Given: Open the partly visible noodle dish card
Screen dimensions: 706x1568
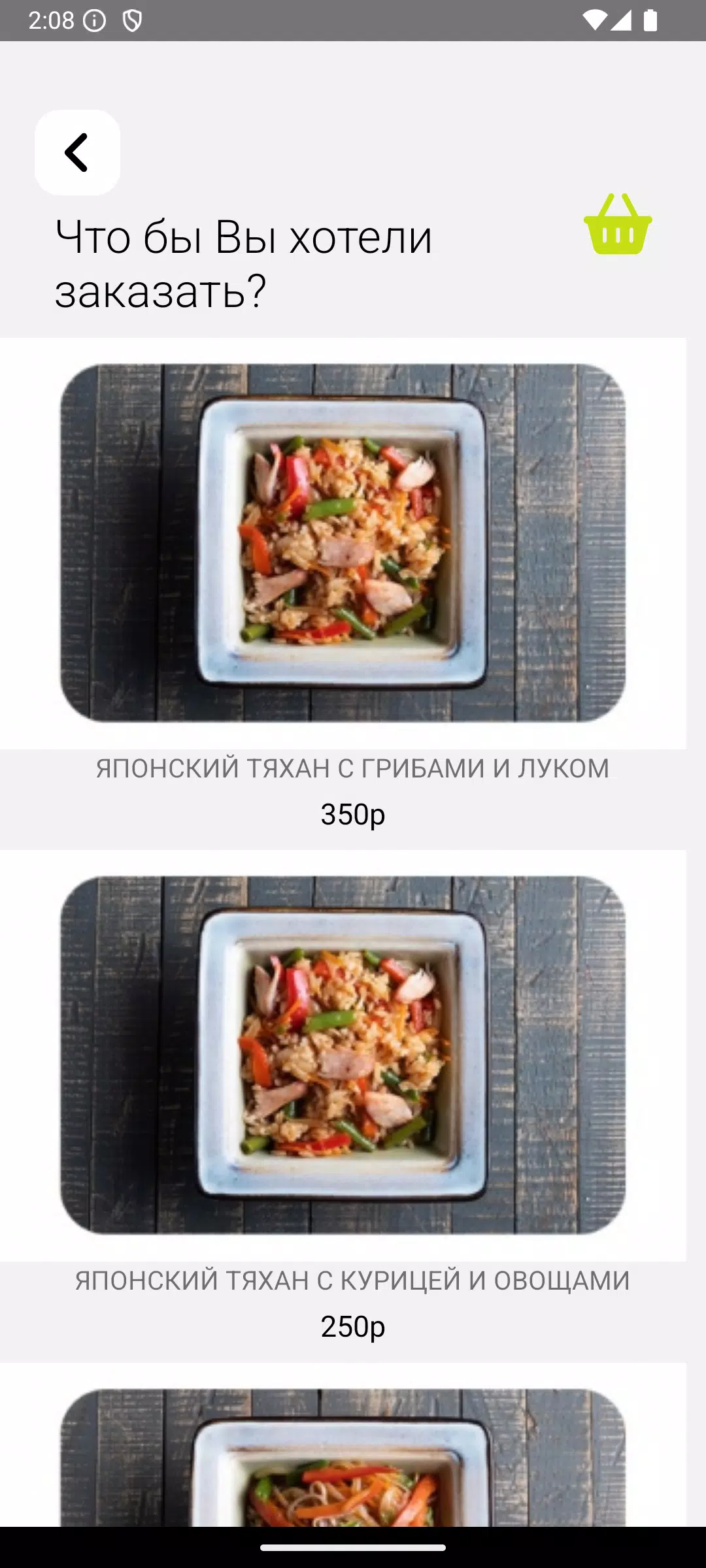Looking at the screenshot, I should pos(343,1457).
